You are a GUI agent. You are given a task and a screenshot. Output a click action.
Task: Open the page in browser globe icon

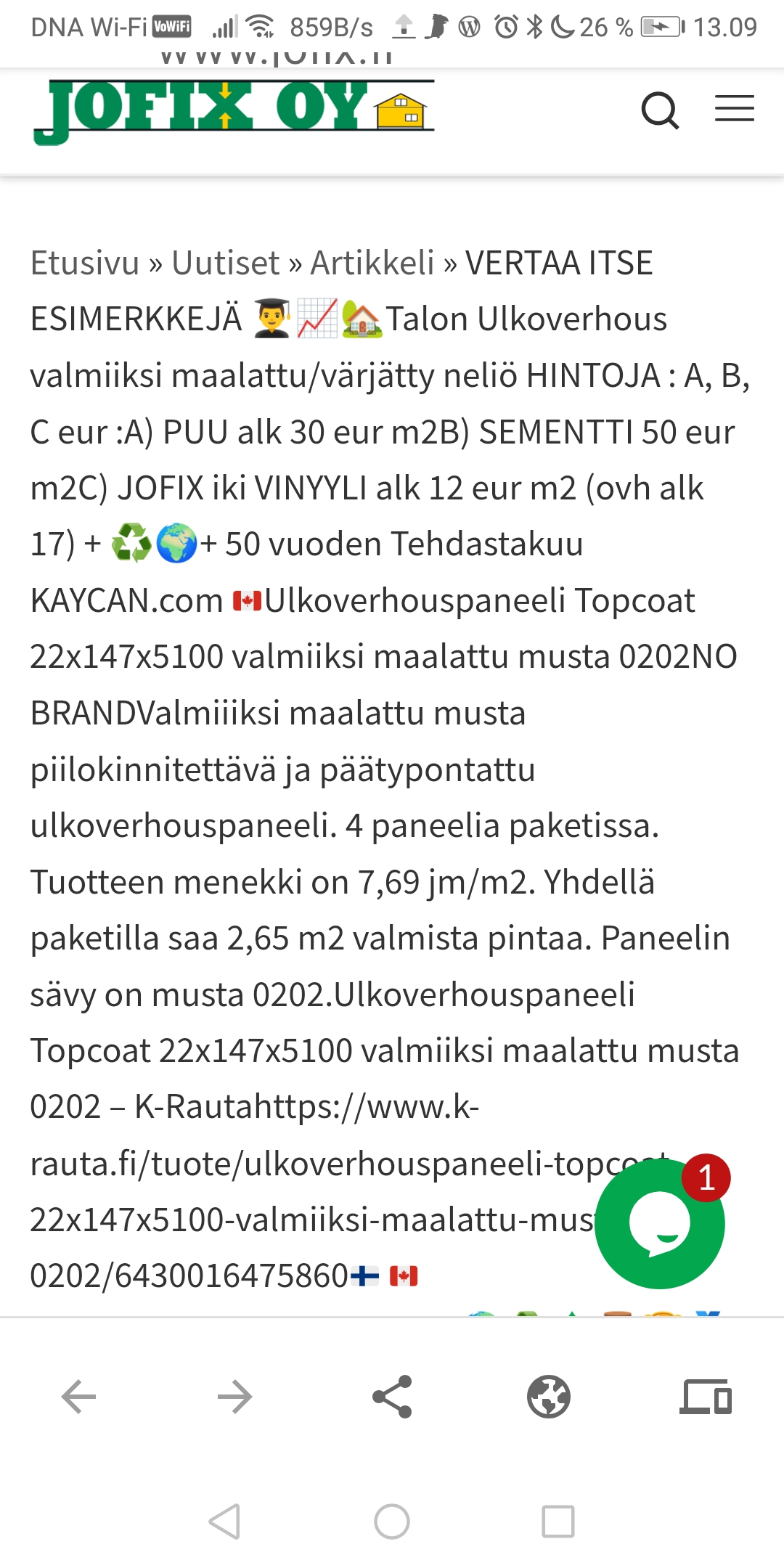point(549,1397)
